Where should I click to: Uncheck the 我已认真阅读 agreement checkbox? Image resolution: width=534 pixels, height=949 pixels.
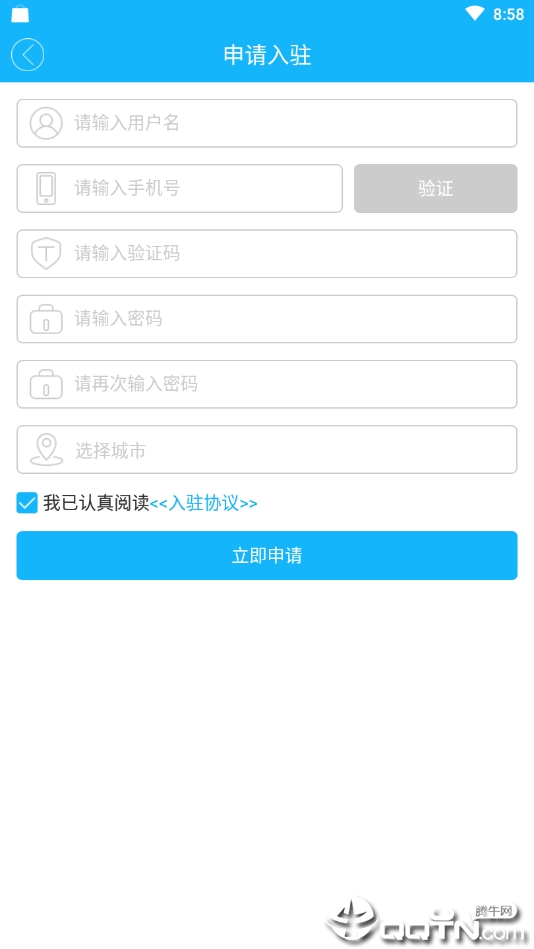tap(27, 503)
